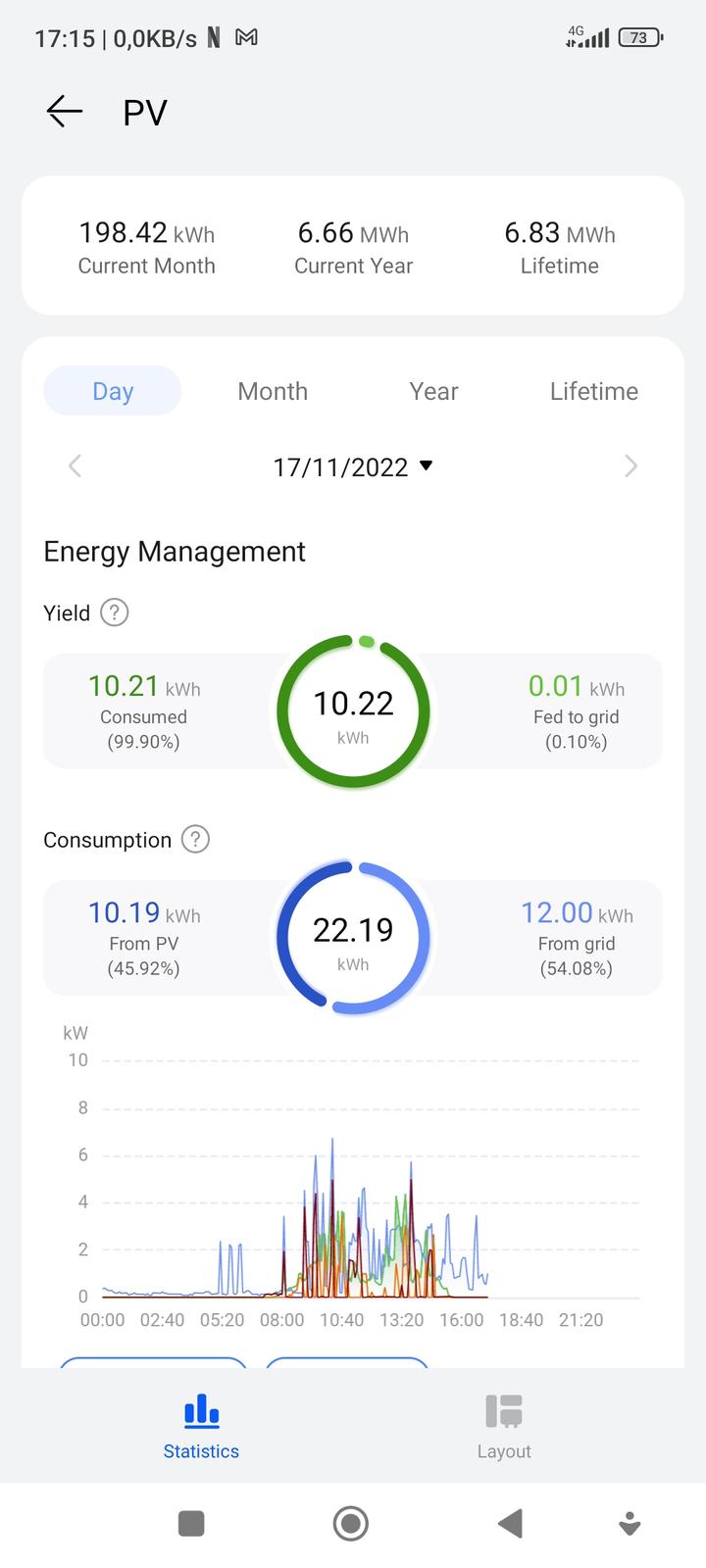Open the help icon next to Consumption
Viewport: 706px width, 1568px height.
click(x=196, y=840)
